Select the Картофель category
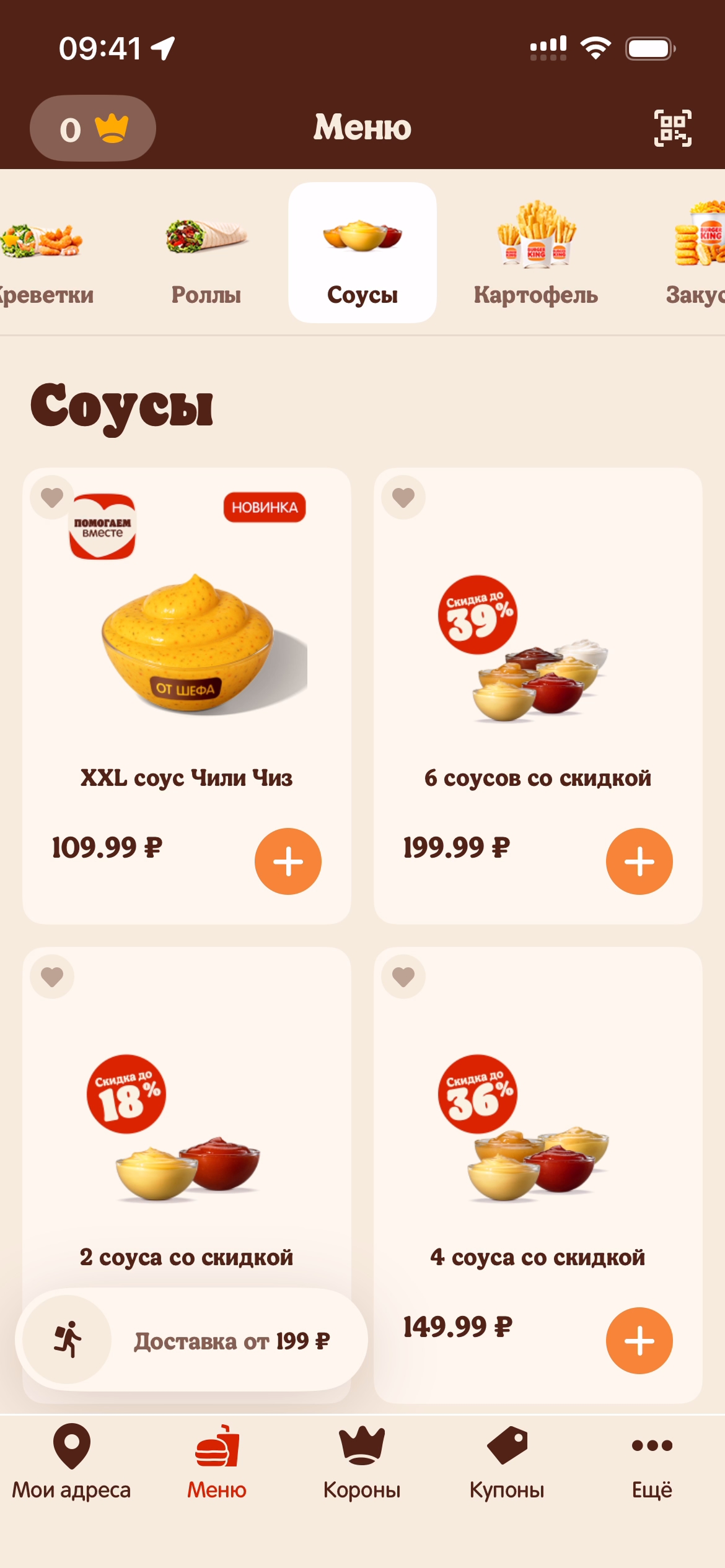Viewport: 725px width, 1568px height. [x=535, y=254]
